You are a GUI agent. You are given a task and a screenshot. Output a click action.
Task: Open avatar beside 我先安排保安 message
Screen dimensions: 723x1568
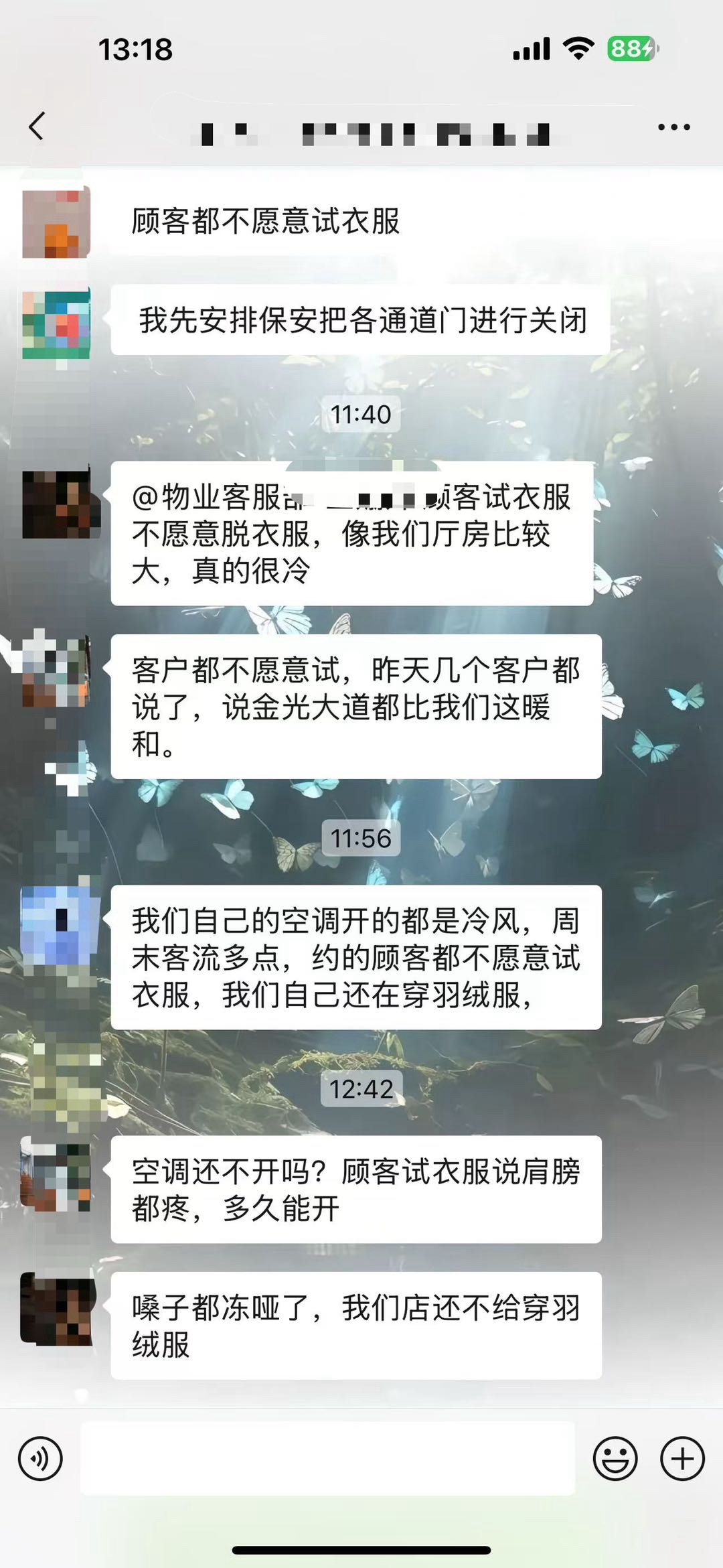(56, 325)
